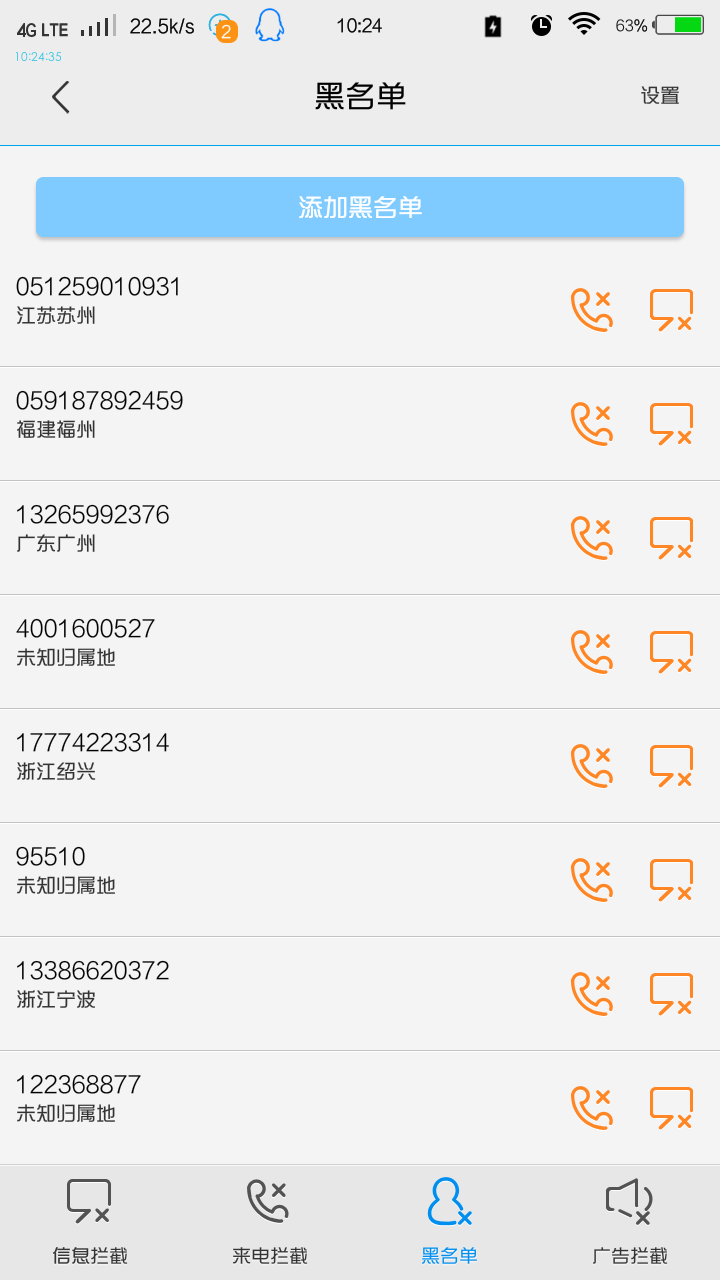
Task: Tap the 添加黑名单 button
Action: coord(360,207)
